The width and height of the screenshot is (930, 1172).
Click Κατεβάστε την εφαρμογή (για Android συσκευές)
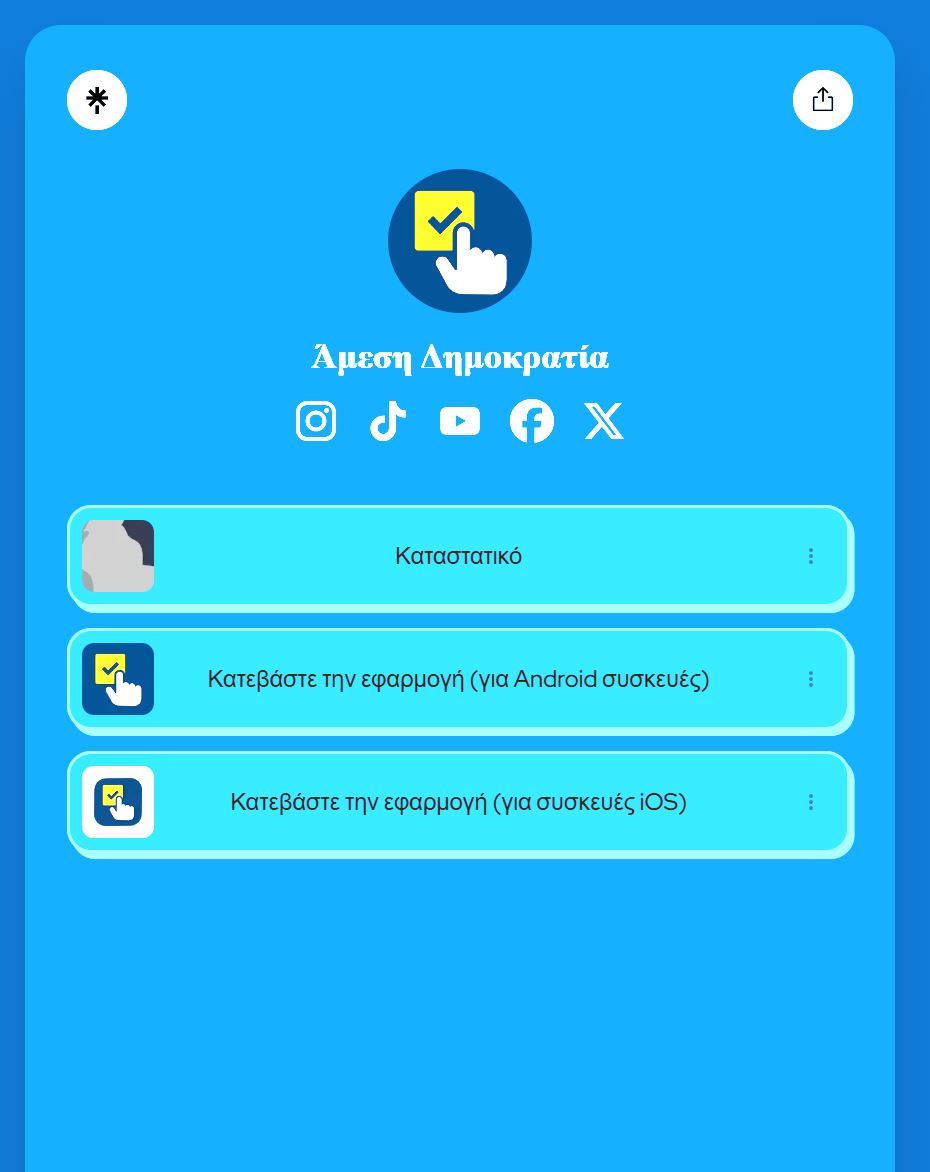point(459,679)
